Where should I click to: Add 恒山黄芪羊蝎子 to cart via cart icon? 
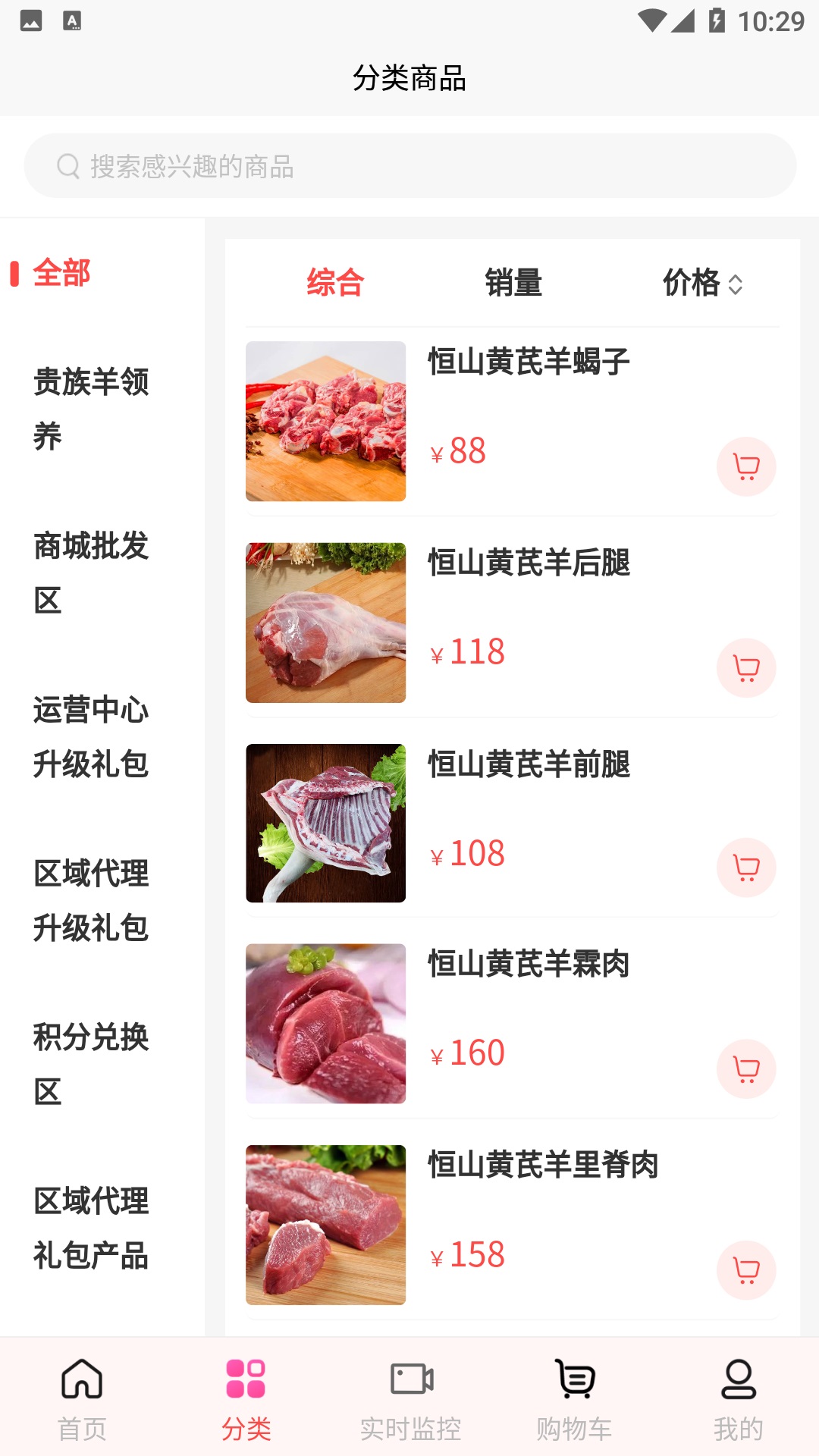(745, 467)
